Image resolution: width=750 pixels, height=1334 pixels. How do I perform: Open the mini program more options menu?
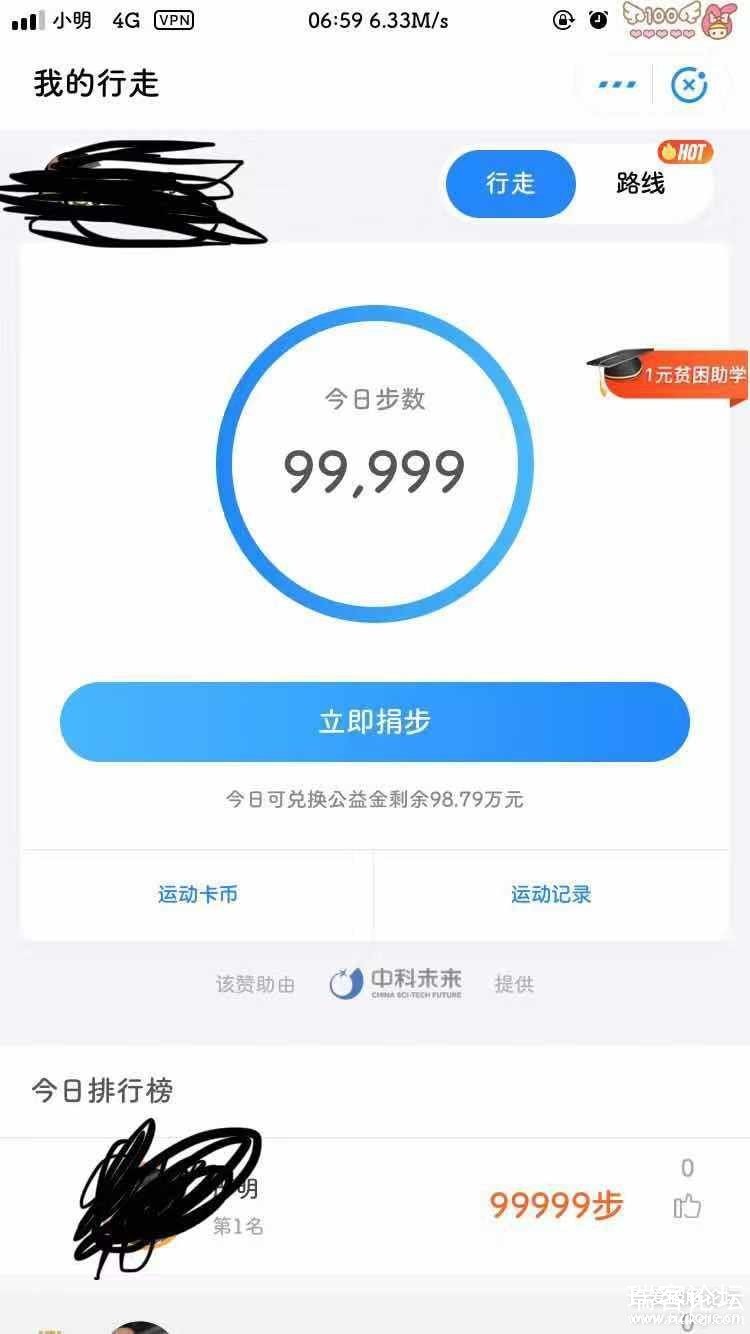coord(617,84)
